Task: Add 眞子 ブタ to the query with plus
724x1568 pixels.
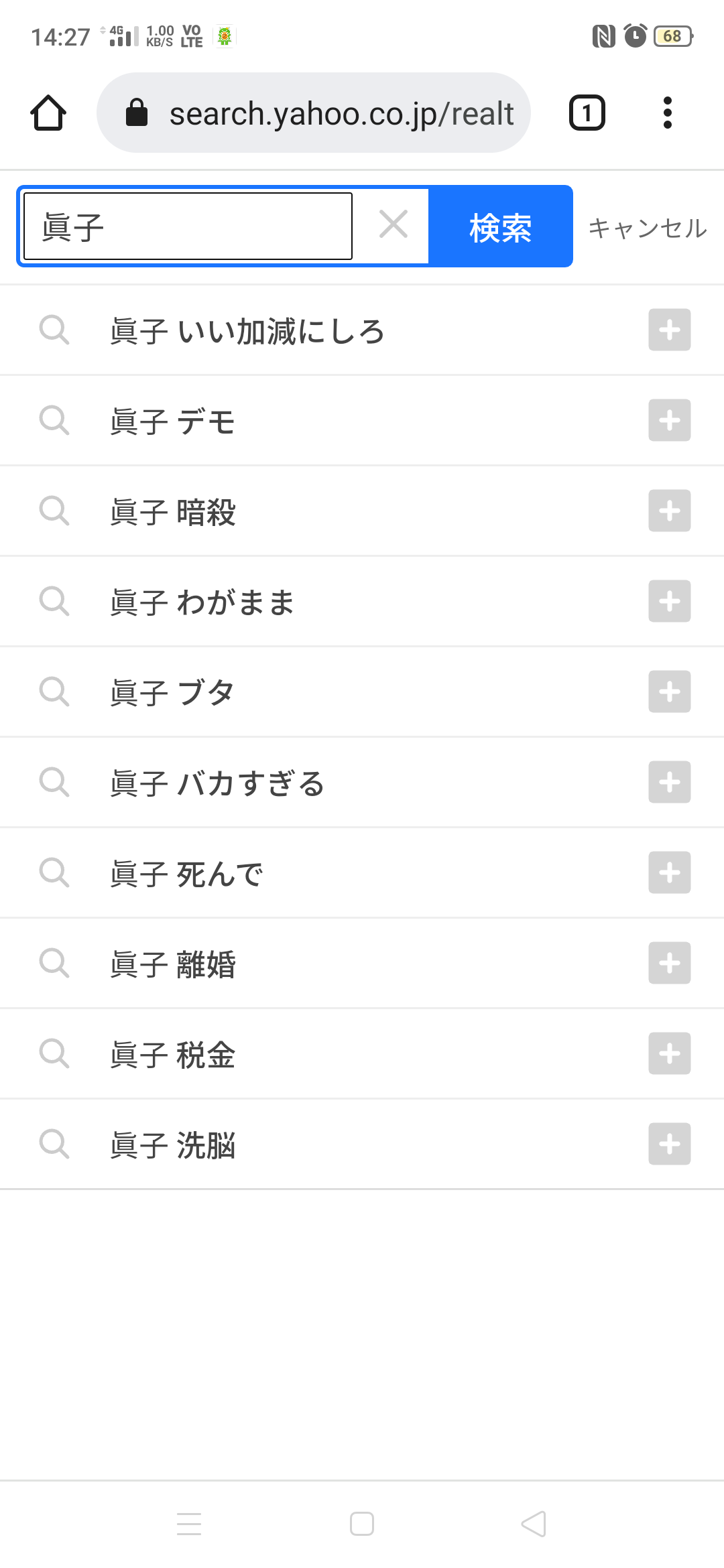Action: coord(669,692)
